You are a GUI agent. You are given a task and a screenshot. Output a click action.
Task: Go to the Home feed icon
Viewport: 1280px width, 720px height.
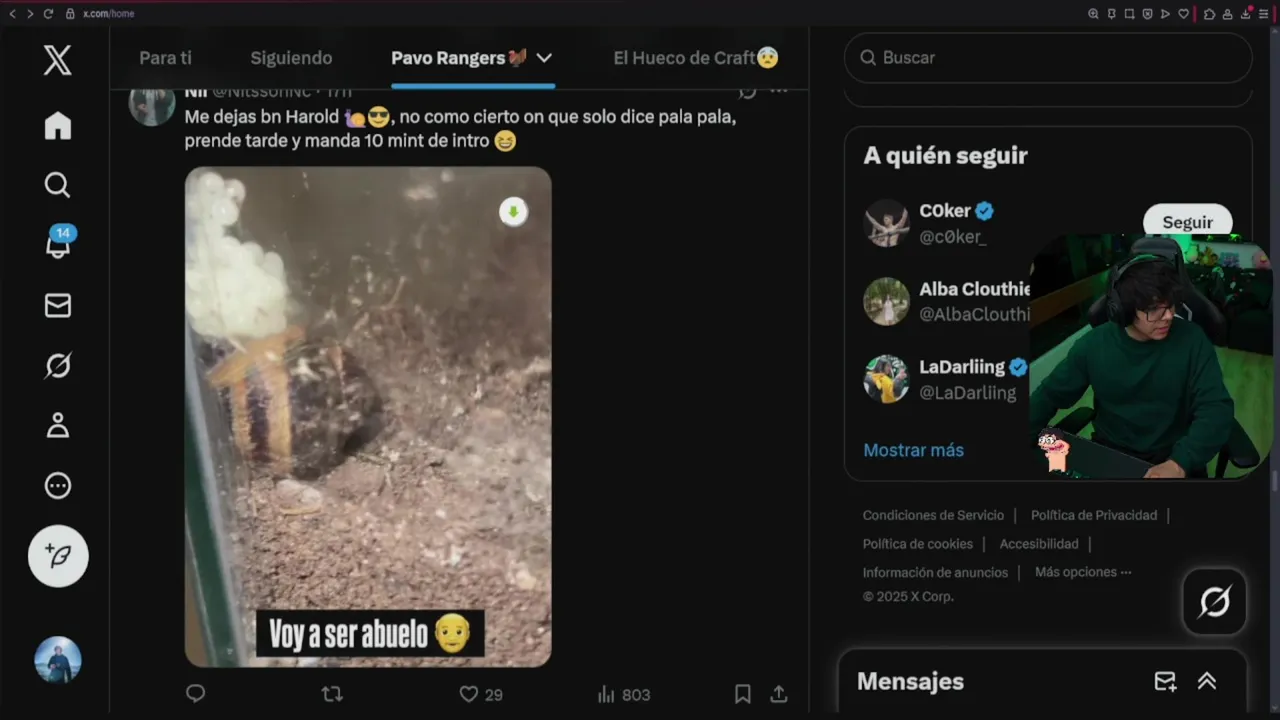(x=57, y=126)
